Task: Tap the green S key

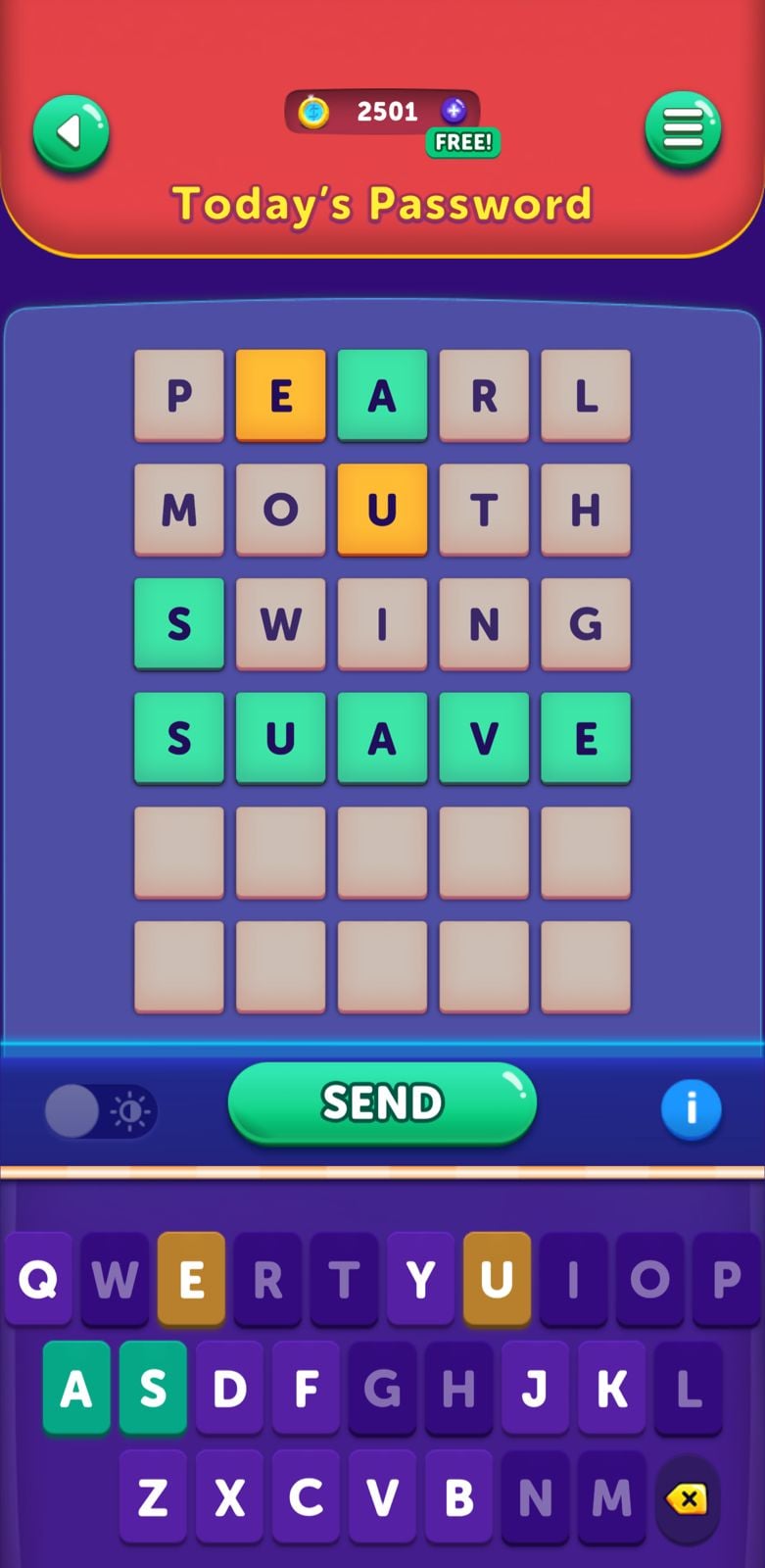Action: [153, 1389]
